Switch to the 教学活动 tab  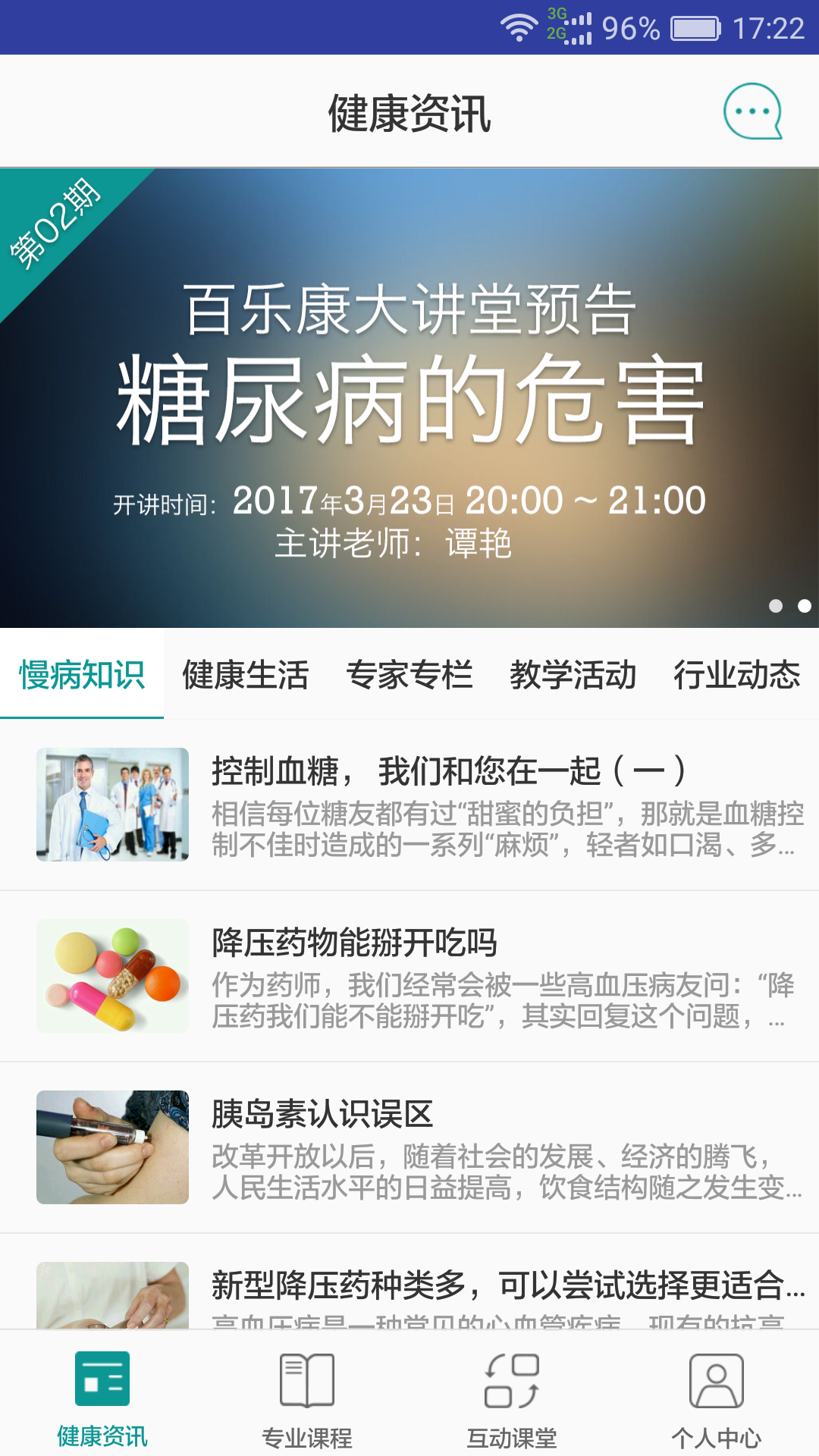click(573, 675)
